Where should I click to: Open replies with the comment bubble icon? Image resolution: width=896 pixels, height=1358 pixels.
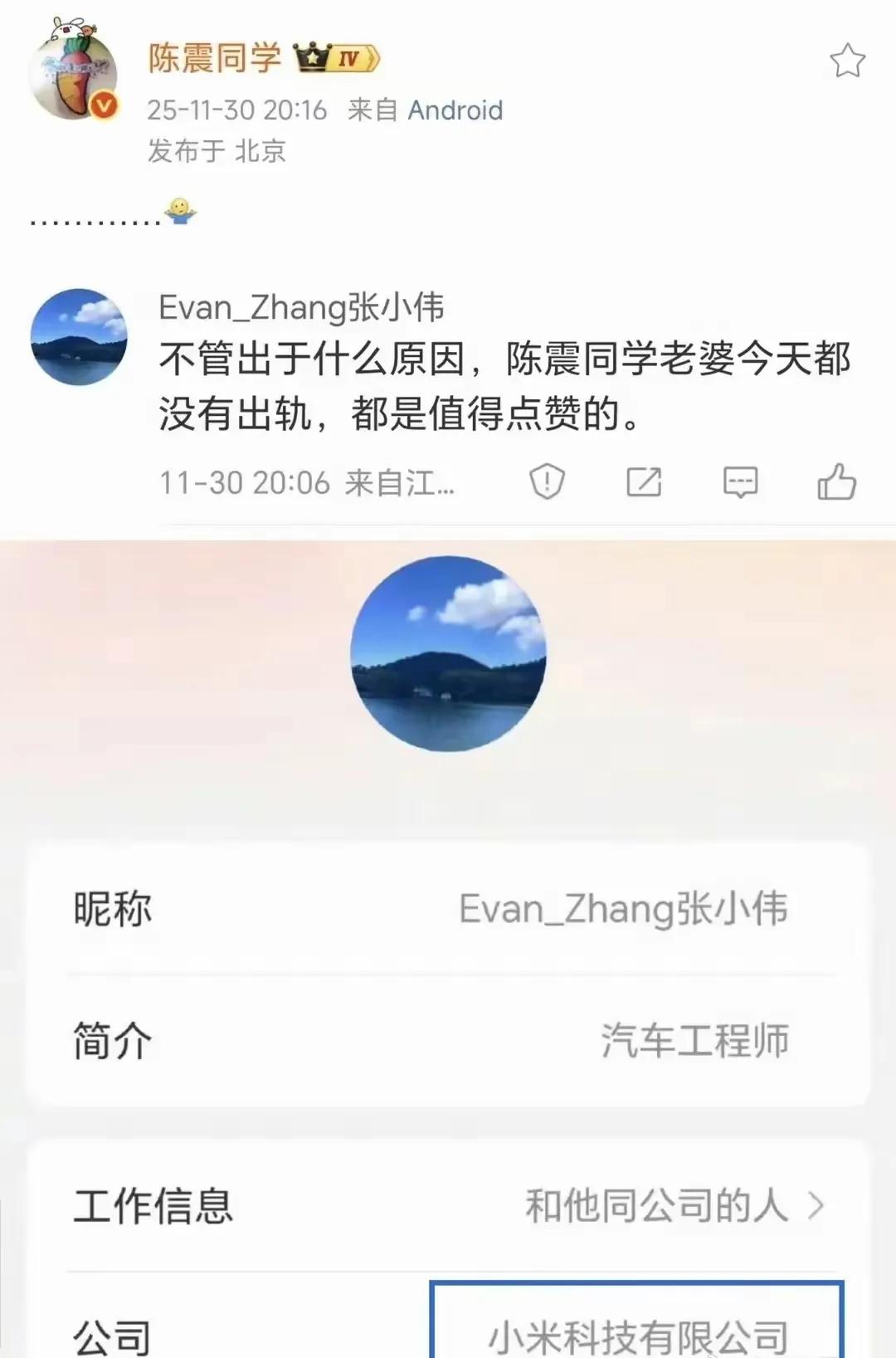click(743, 481)
